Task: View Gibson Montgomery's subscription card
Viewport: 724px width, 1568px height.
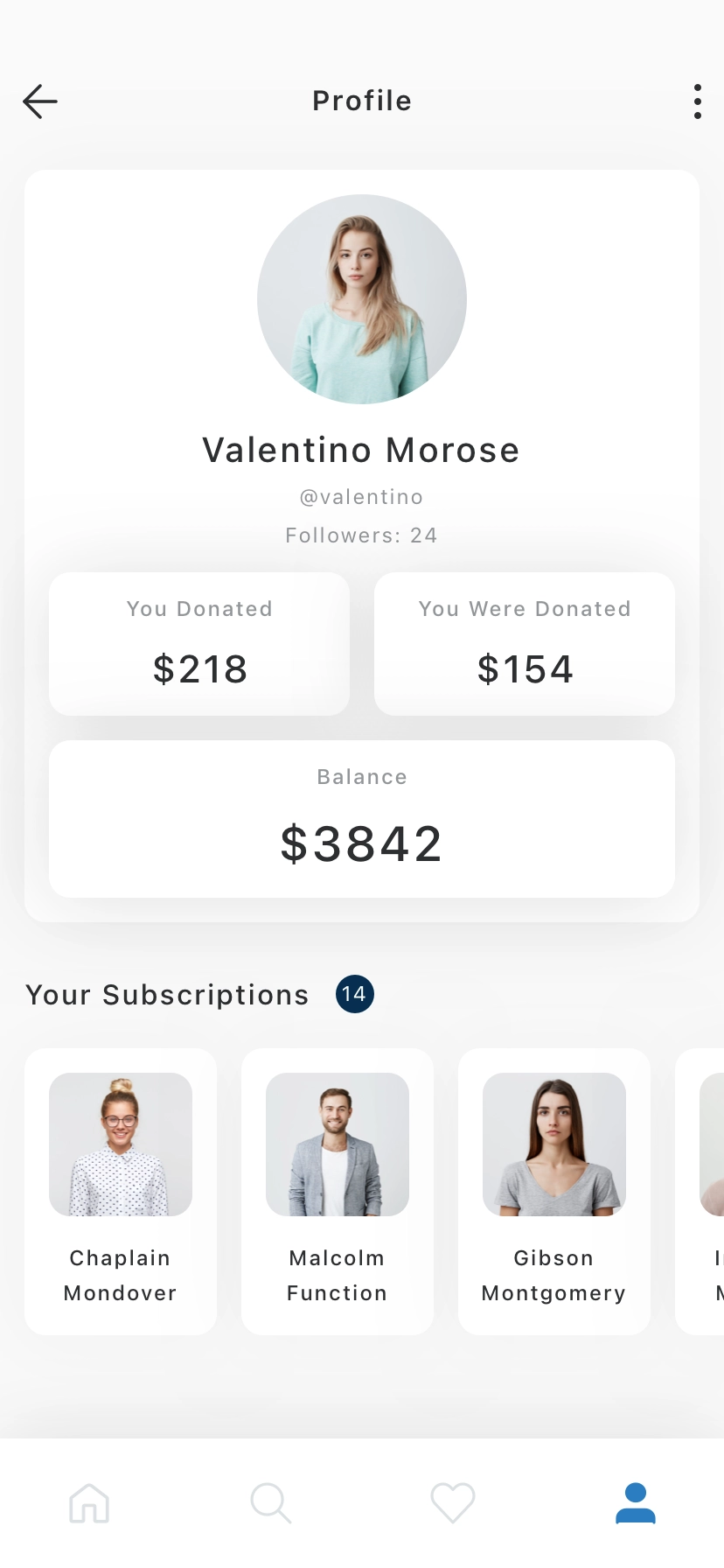Action: 554,1190
